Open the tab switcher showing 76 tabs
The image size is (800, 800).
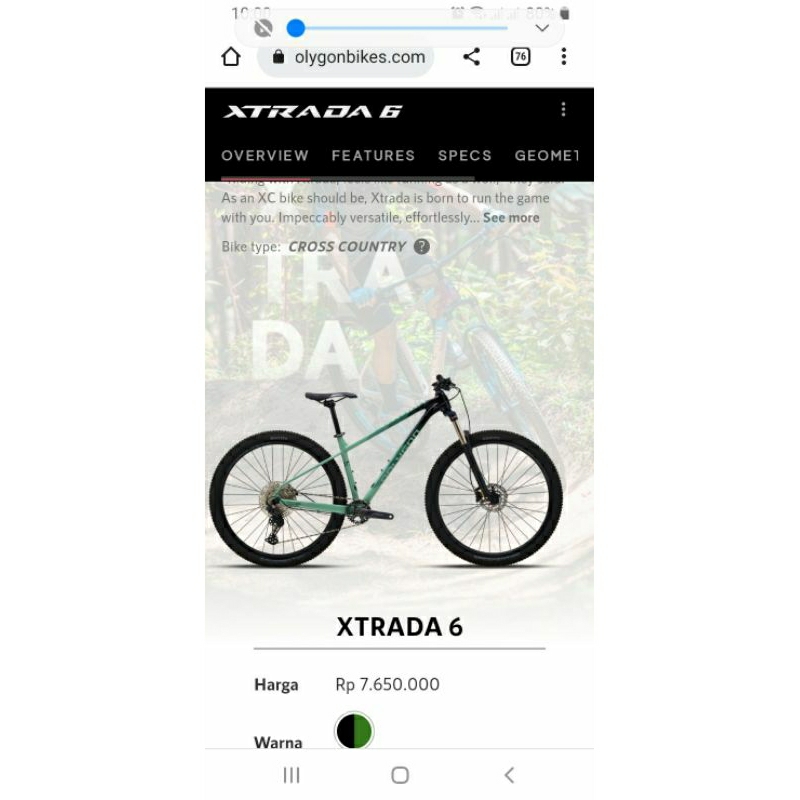pyautogui.click(x=520, y=57)
